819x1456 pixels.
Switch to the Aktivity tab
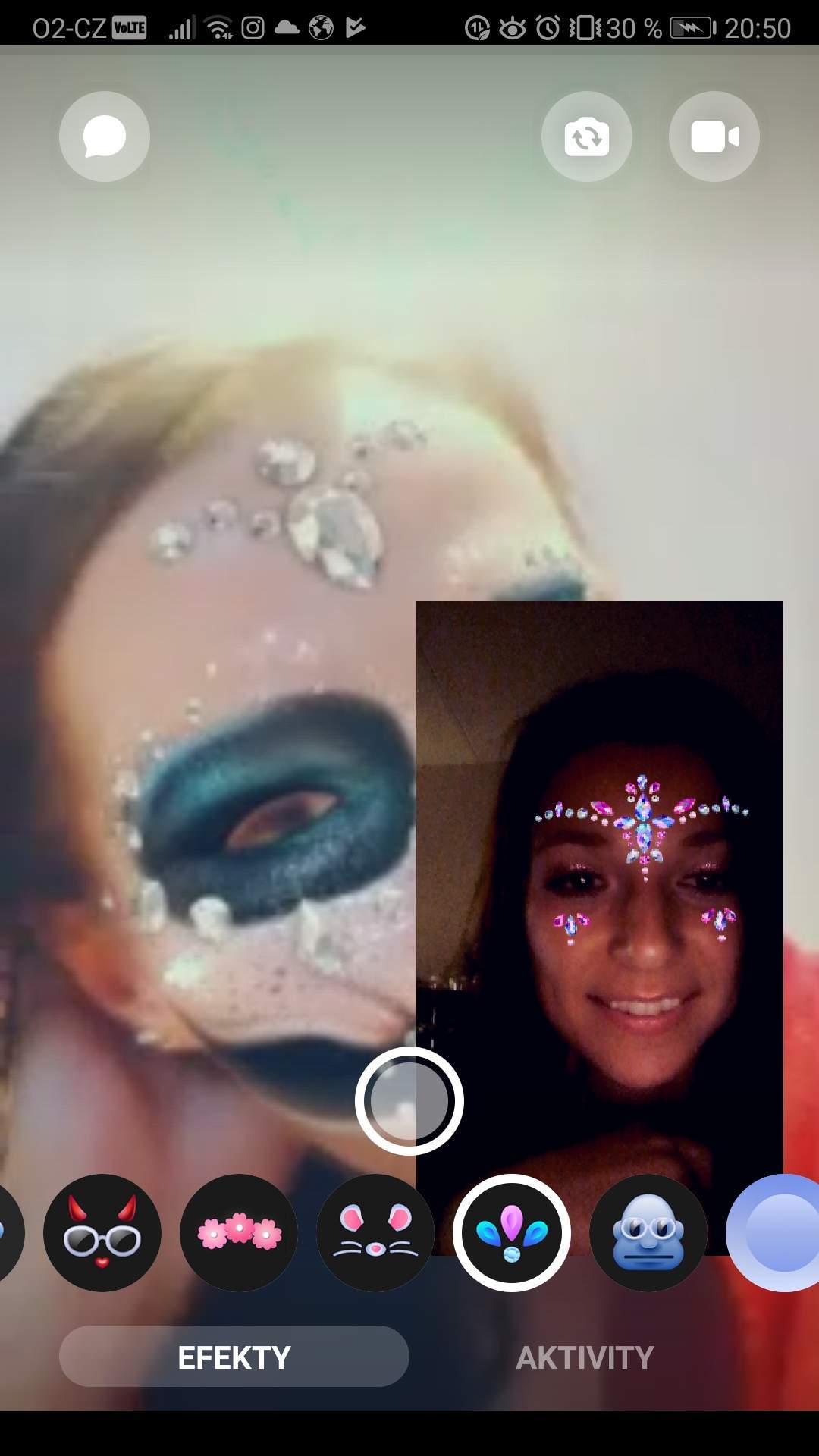[585, 1357]
